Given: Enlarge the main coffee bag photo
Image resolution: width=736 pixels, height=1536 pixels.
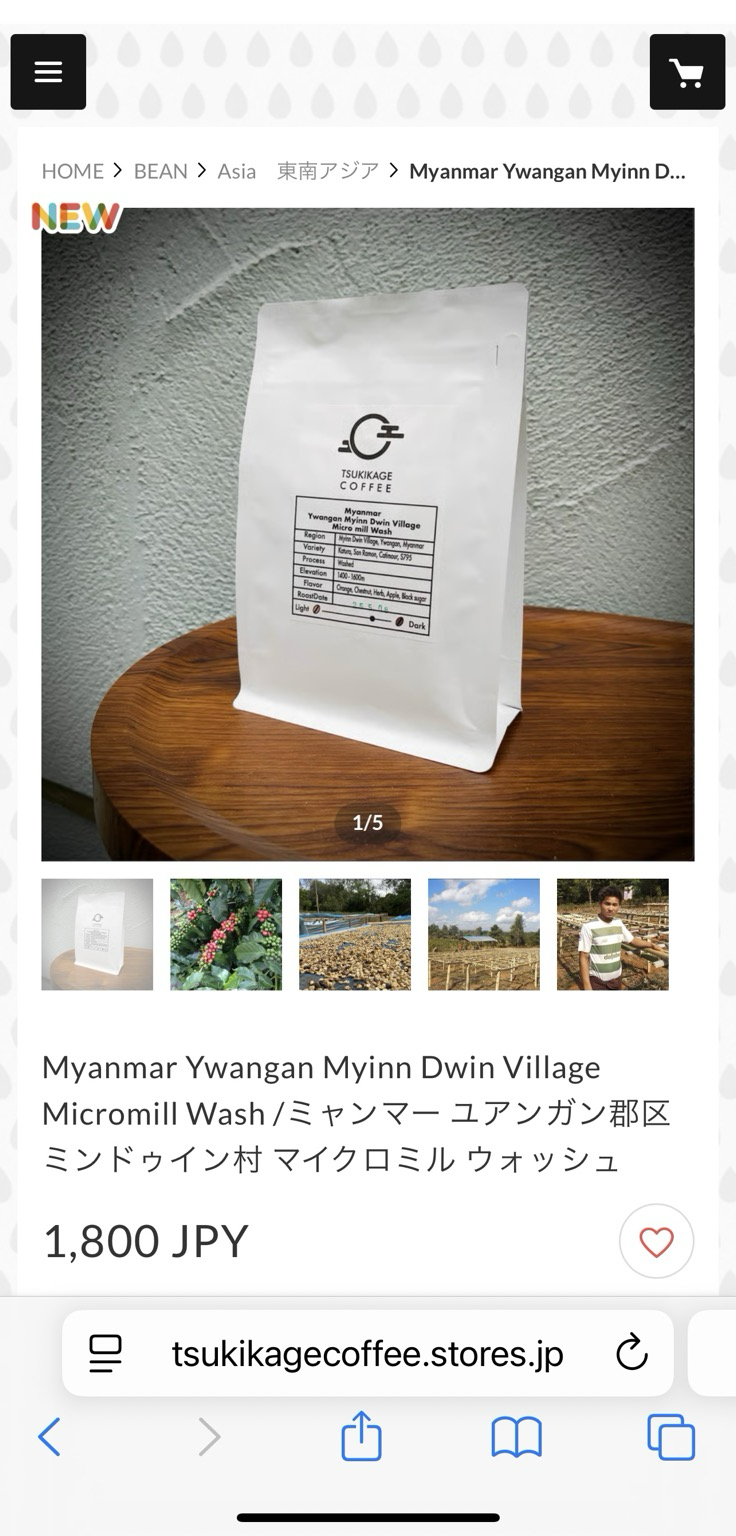Looking at the screenshot, I should pos(368,534).
